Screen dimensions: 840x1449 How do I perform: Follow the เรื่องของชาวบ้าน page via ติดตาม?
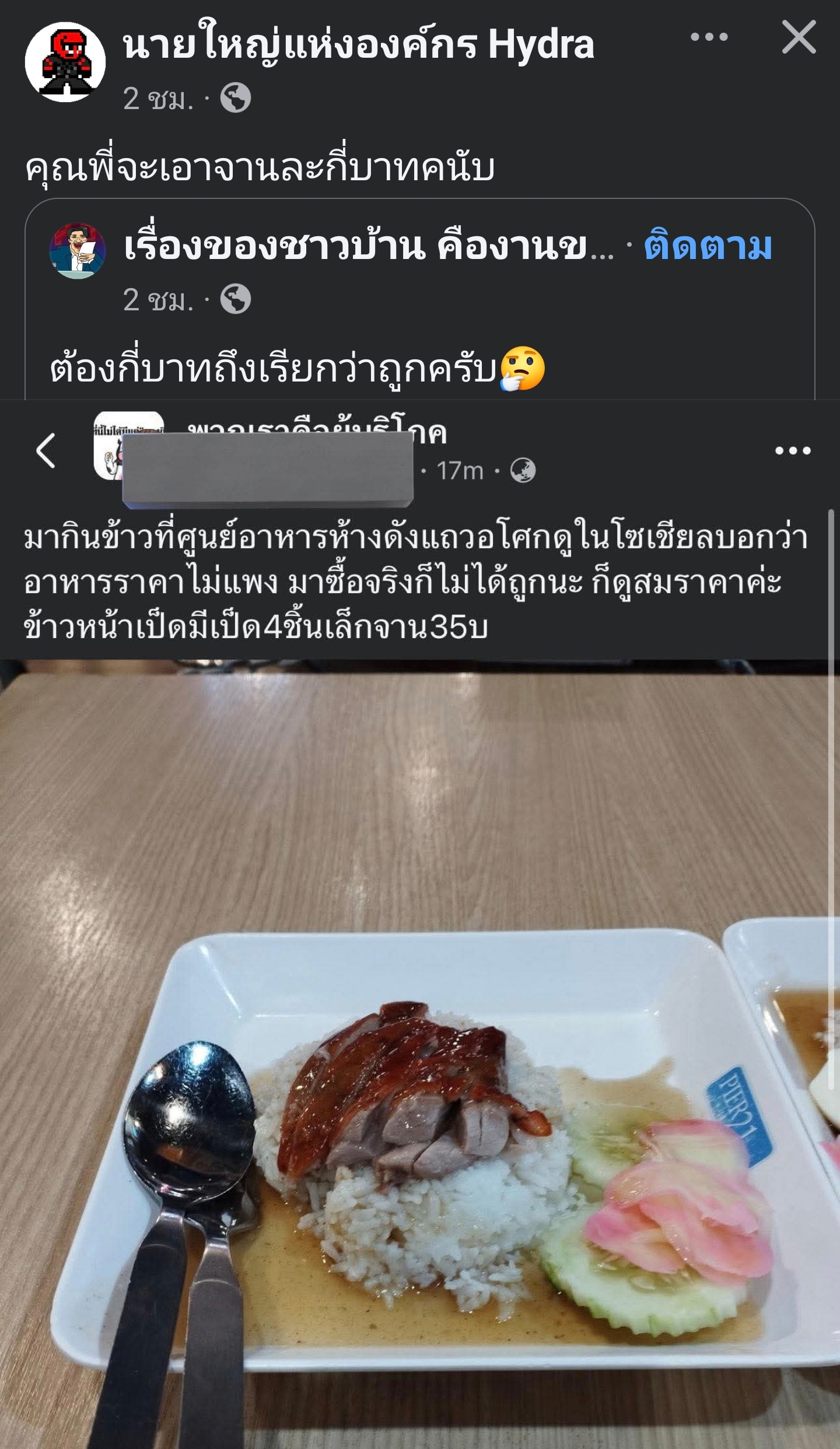click(x=708, y=247)
